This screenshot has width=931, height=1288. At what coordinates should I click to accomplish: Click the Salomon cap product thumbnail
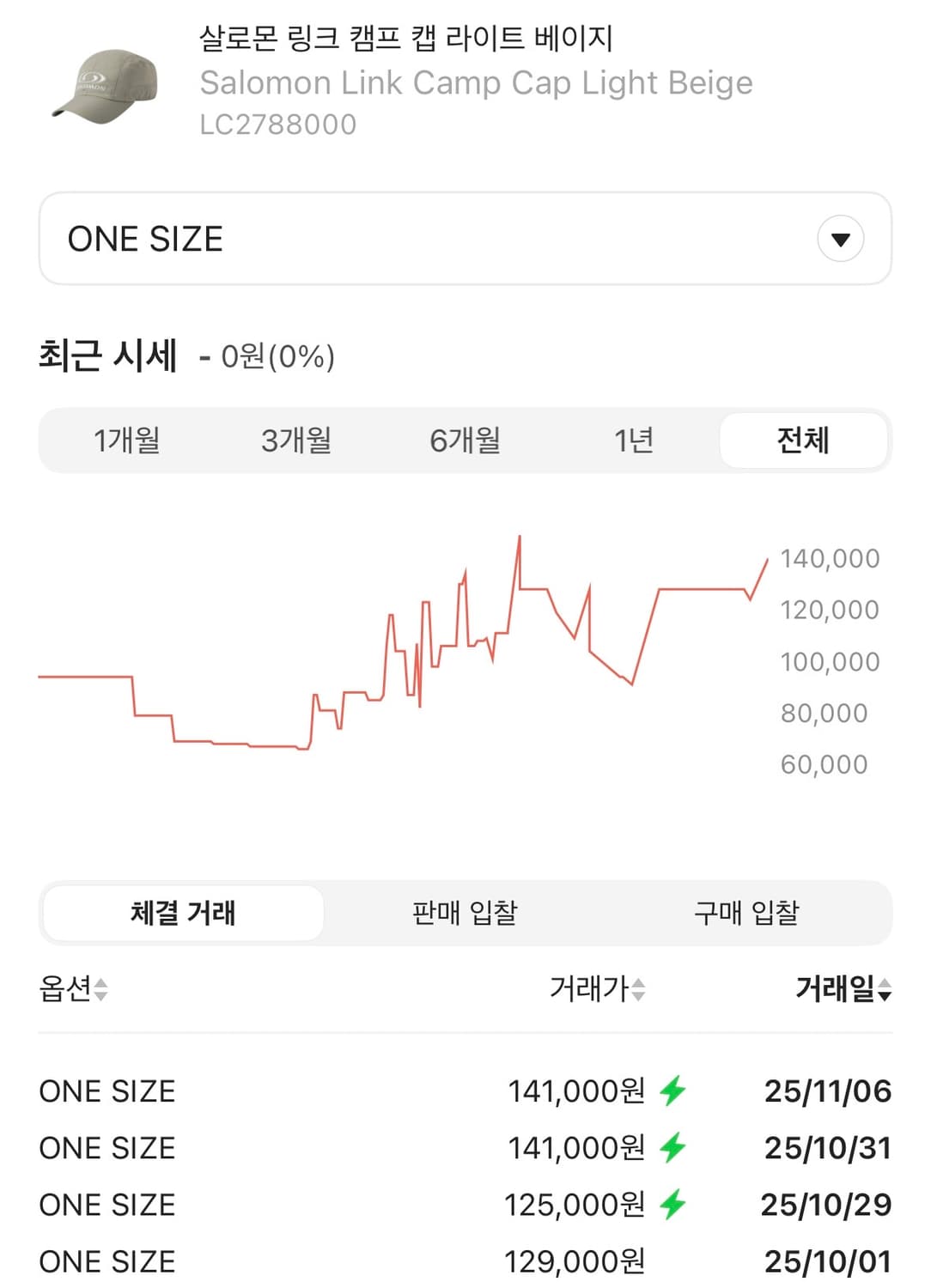(104, 86)
